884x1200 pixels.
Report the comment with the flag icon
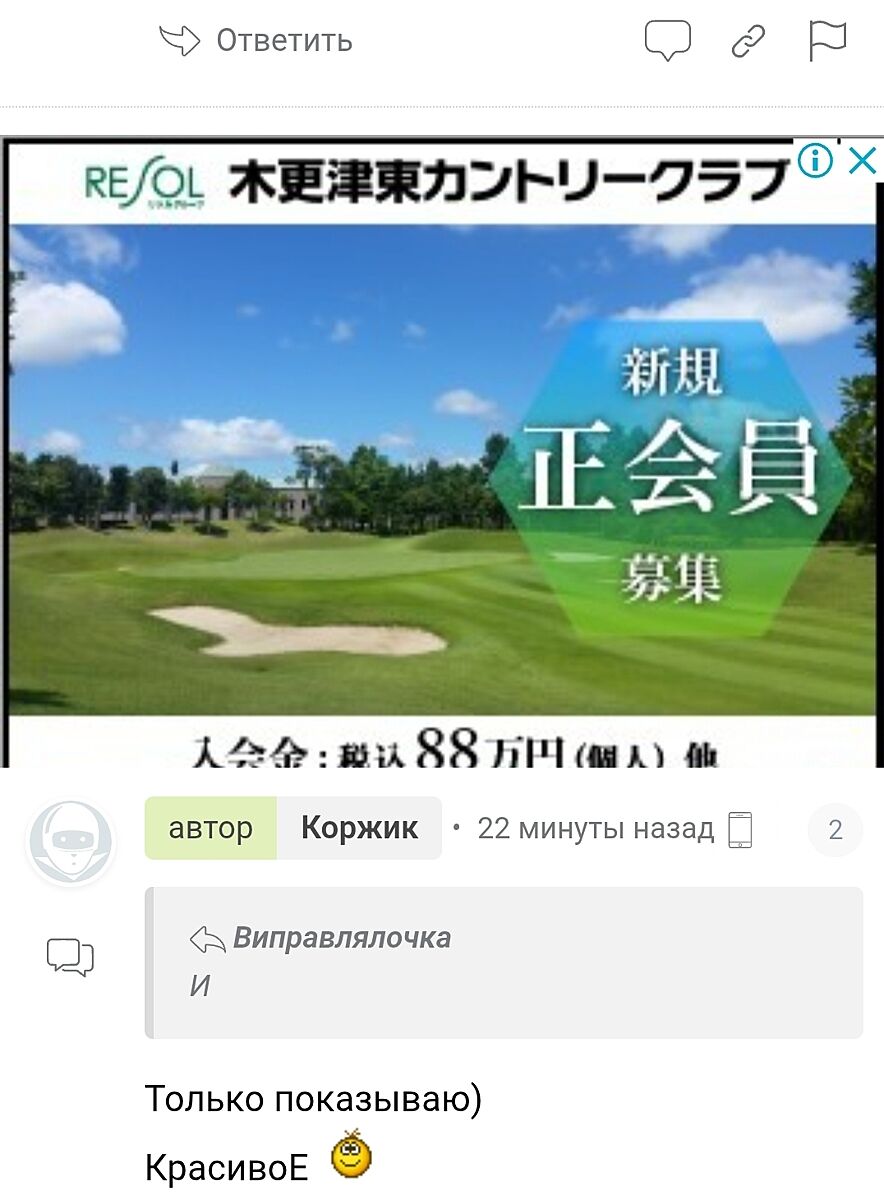(827, 41)
